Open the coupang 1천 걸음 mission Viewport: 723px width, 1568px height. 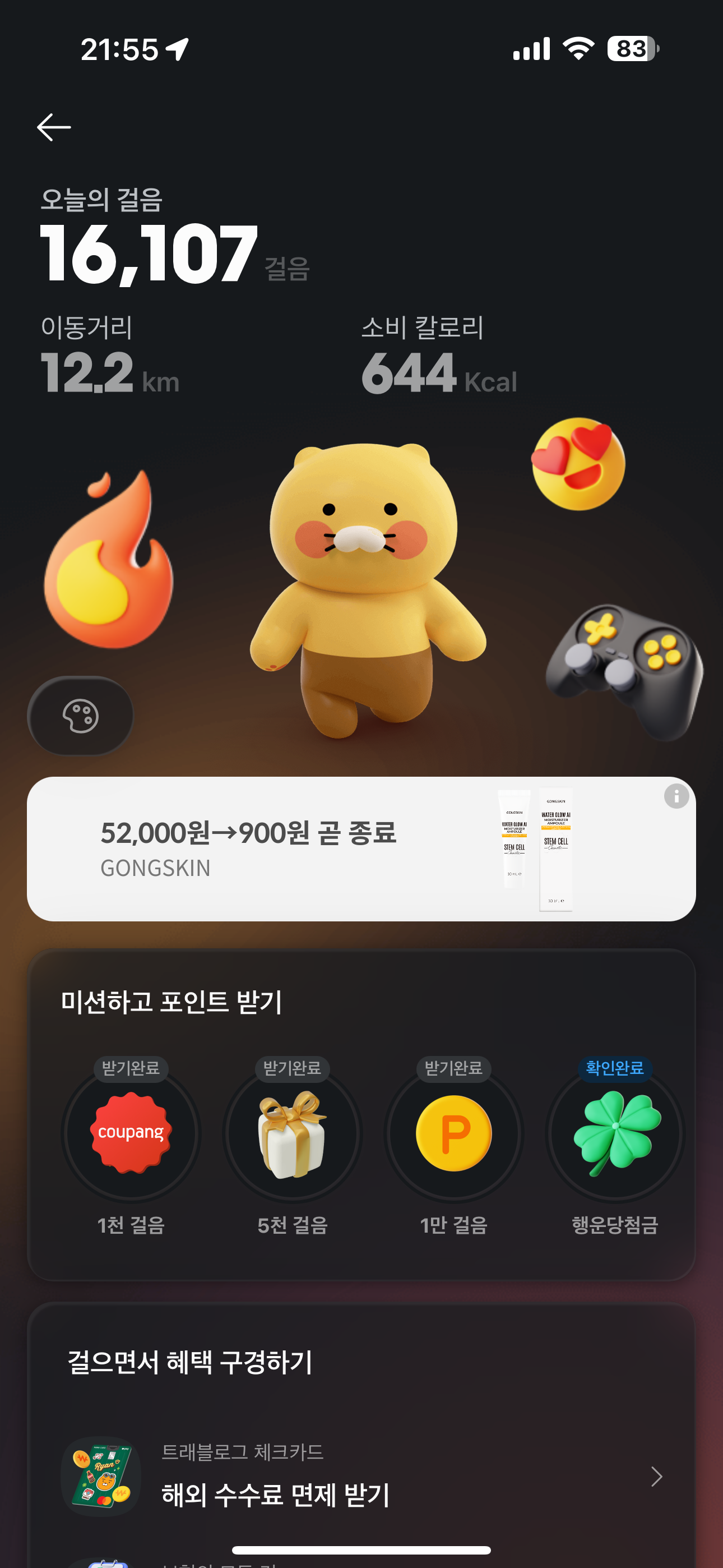coord(131,1133)
